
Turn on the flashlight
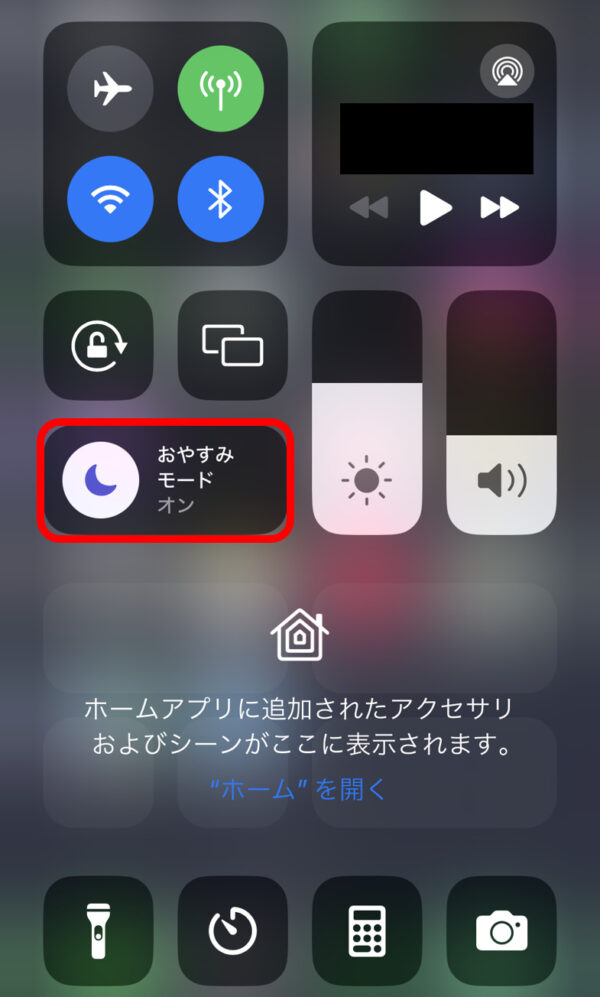click(x=98, y=931)
